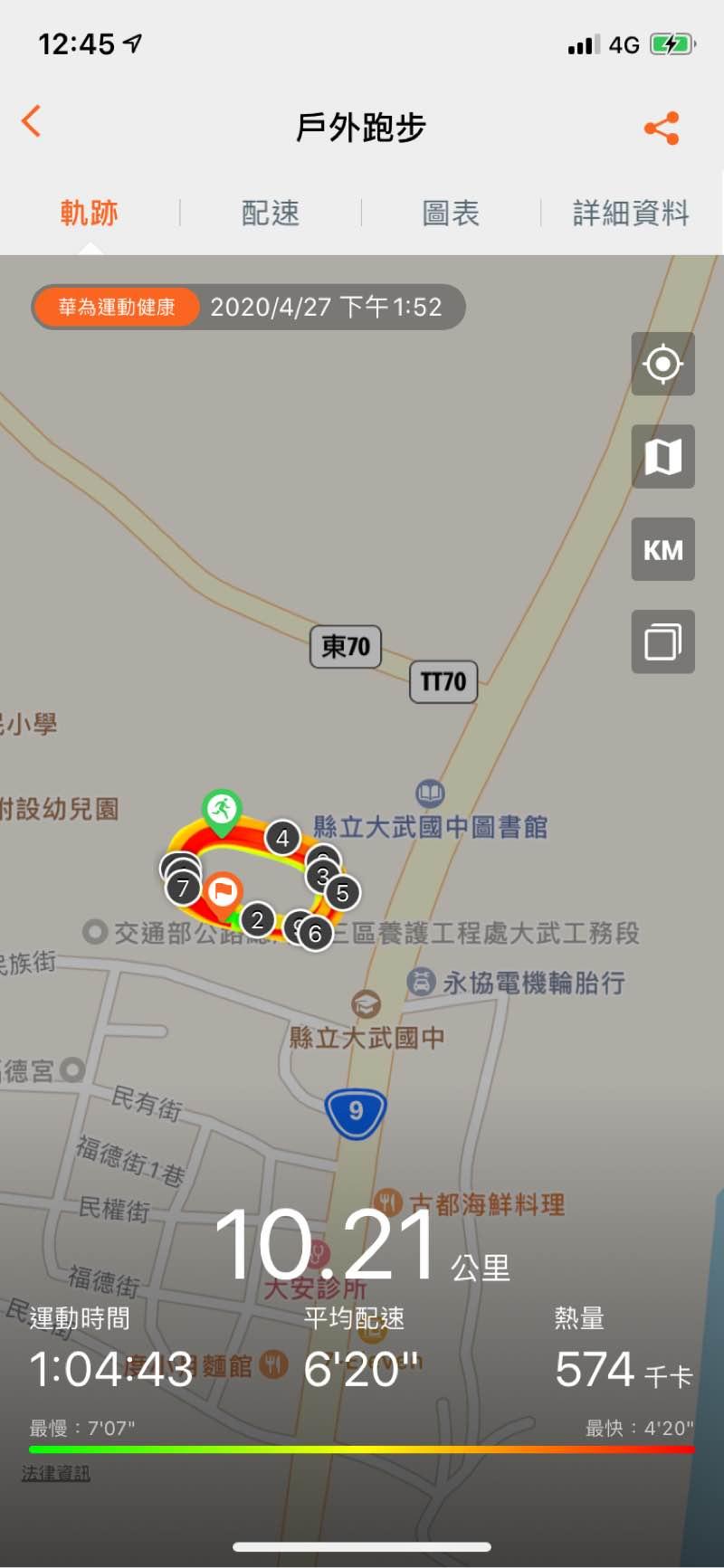Recenter map with the location target button

pos(662,364)
